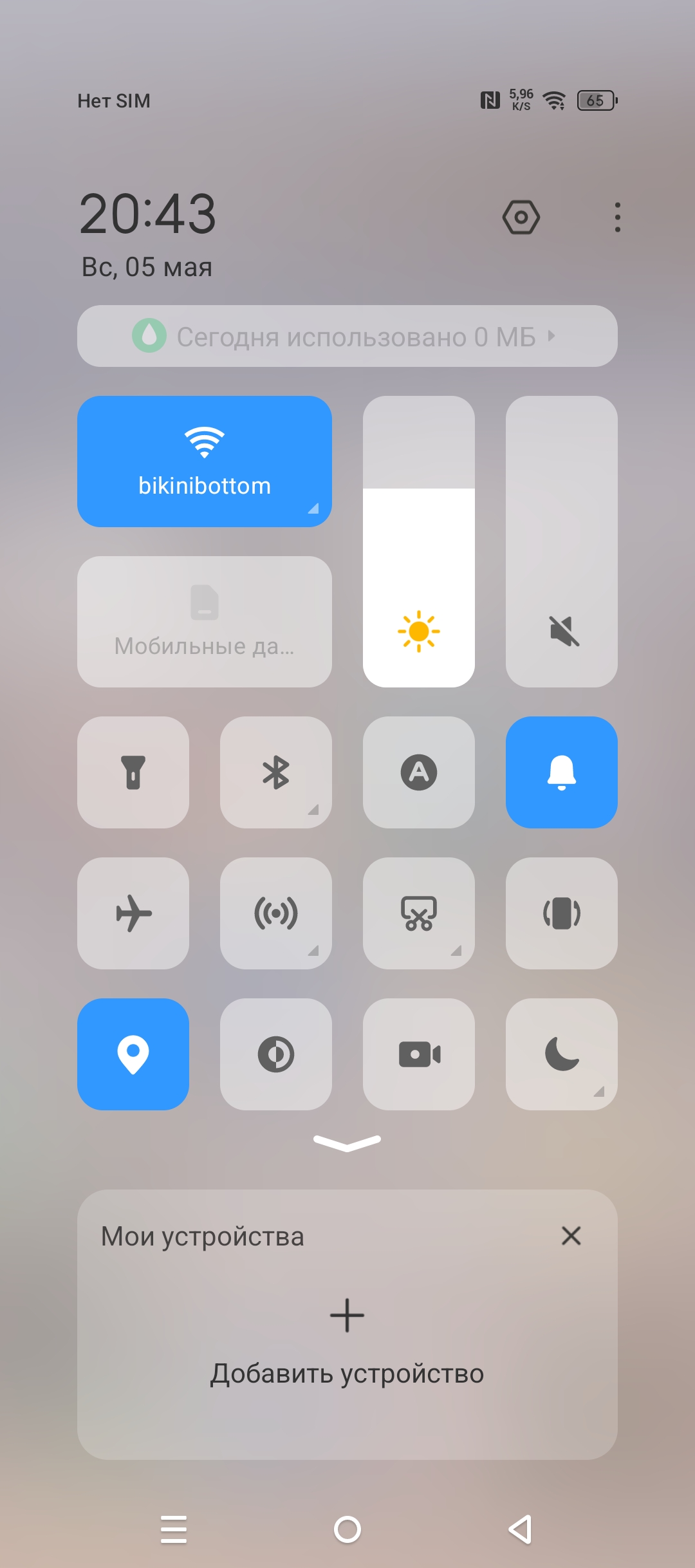Turn on the mobile hotspot
The width and height of the screenshot is (695, 1568).
(x=276, y=913)
